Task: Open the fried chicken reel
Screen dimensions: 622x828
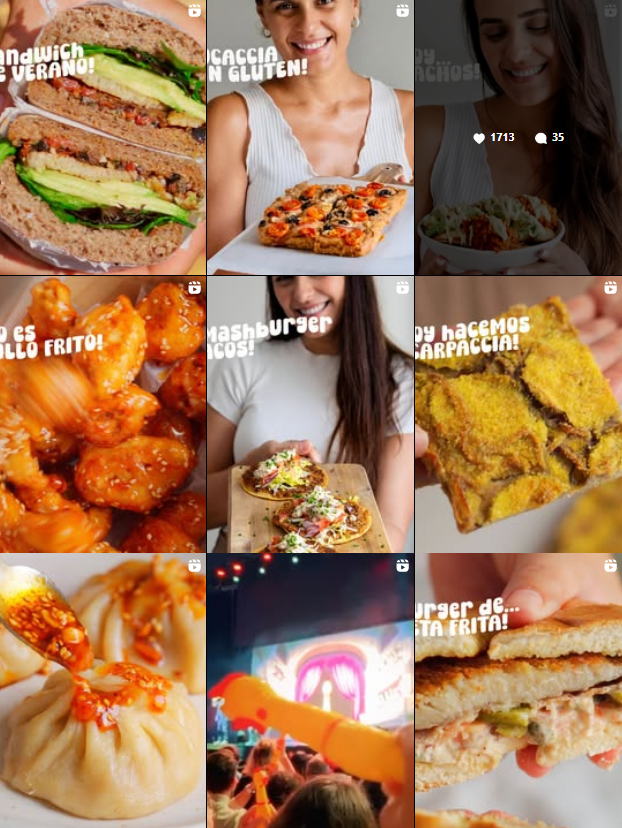Action: point(102,414)
